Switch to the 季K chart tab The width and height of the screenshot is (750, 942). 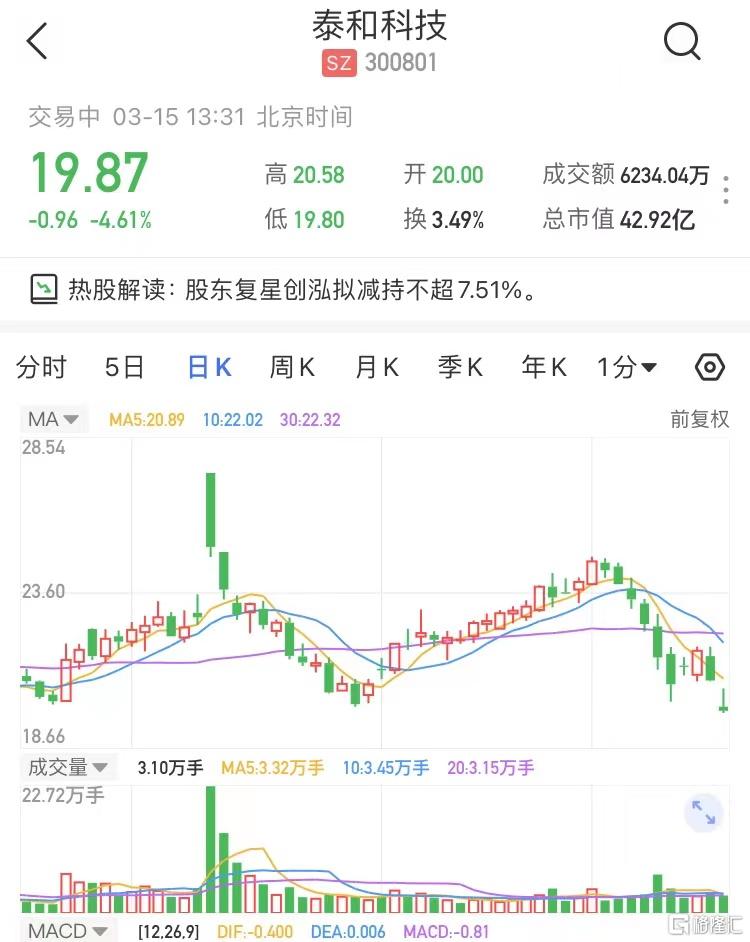pyautogui.click(x=460, y=368)
